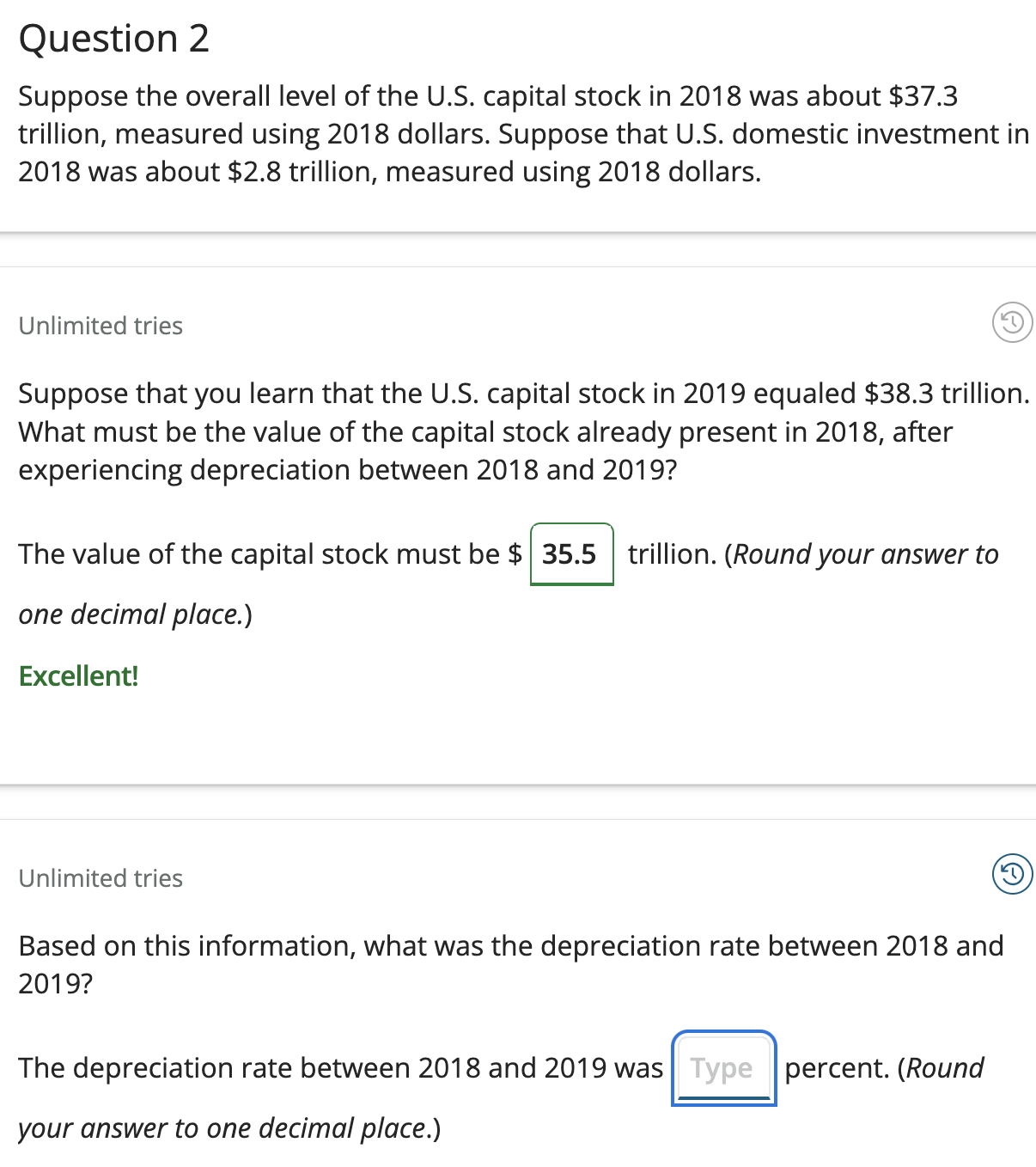Click the capital stock question paragraph
This screenshot has height=1167, width=1036.
[515, 133]
